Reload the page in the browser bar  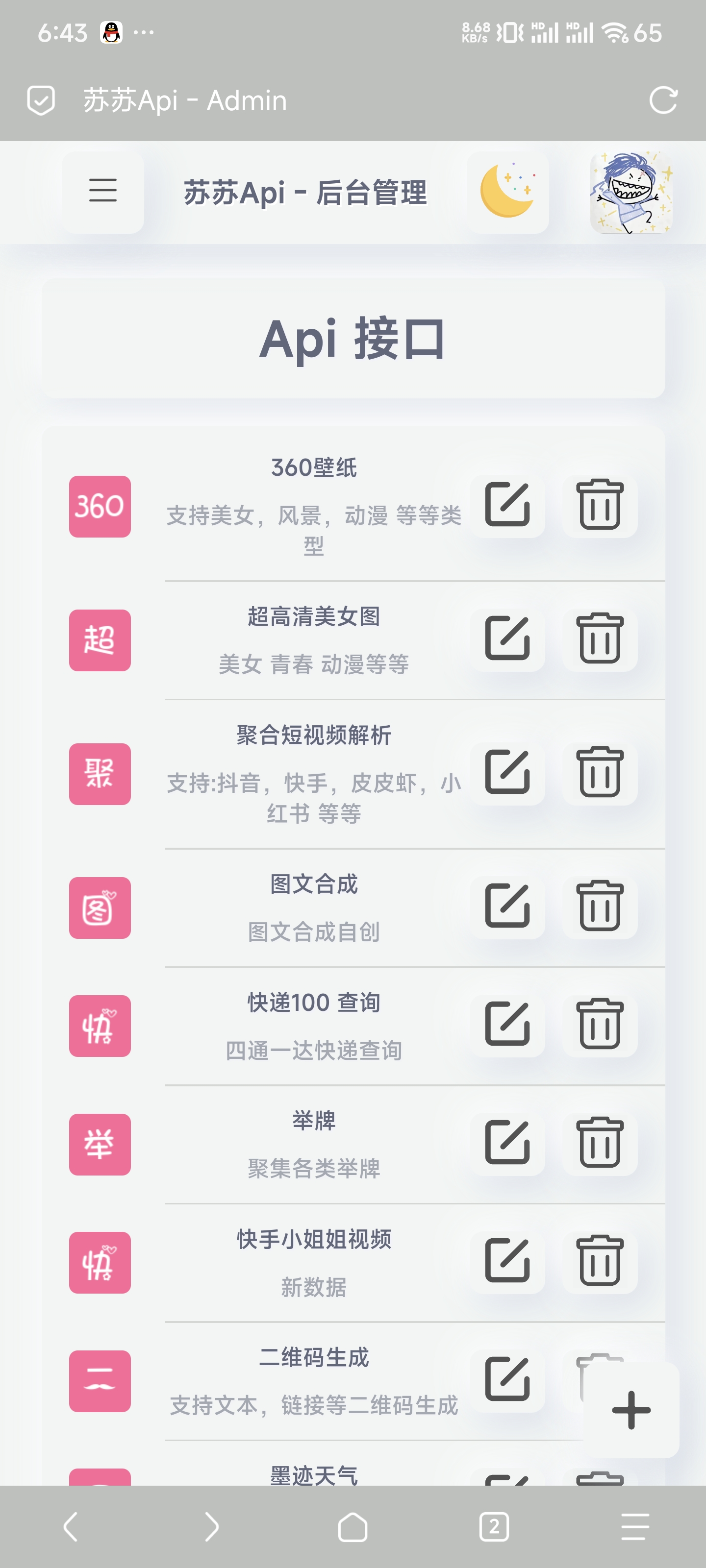pyautogui.click(x=663, y=100)
